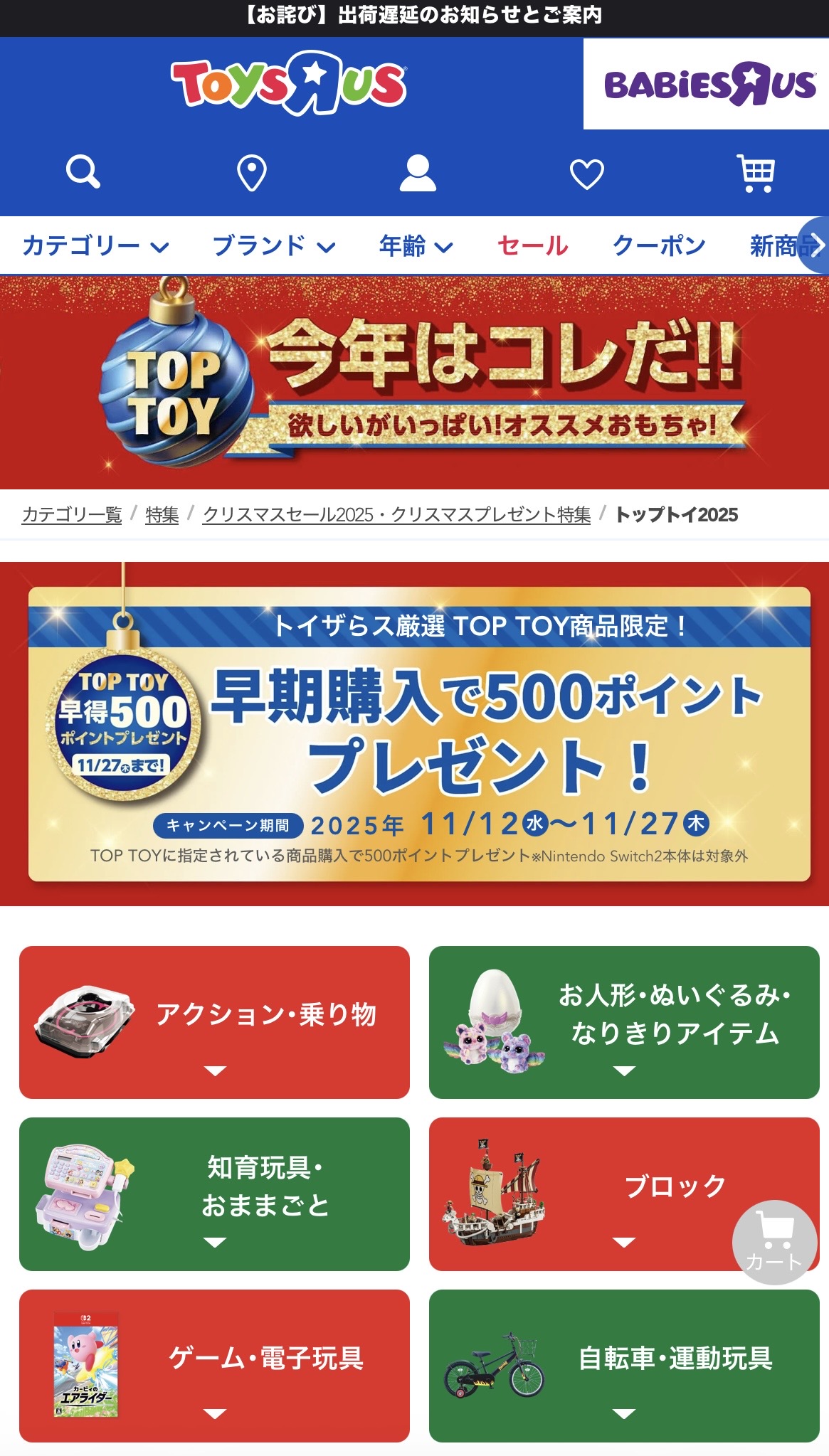Expand the 年齢 dropdown menu
The image size is (829, 1456).
coord(416,246)
